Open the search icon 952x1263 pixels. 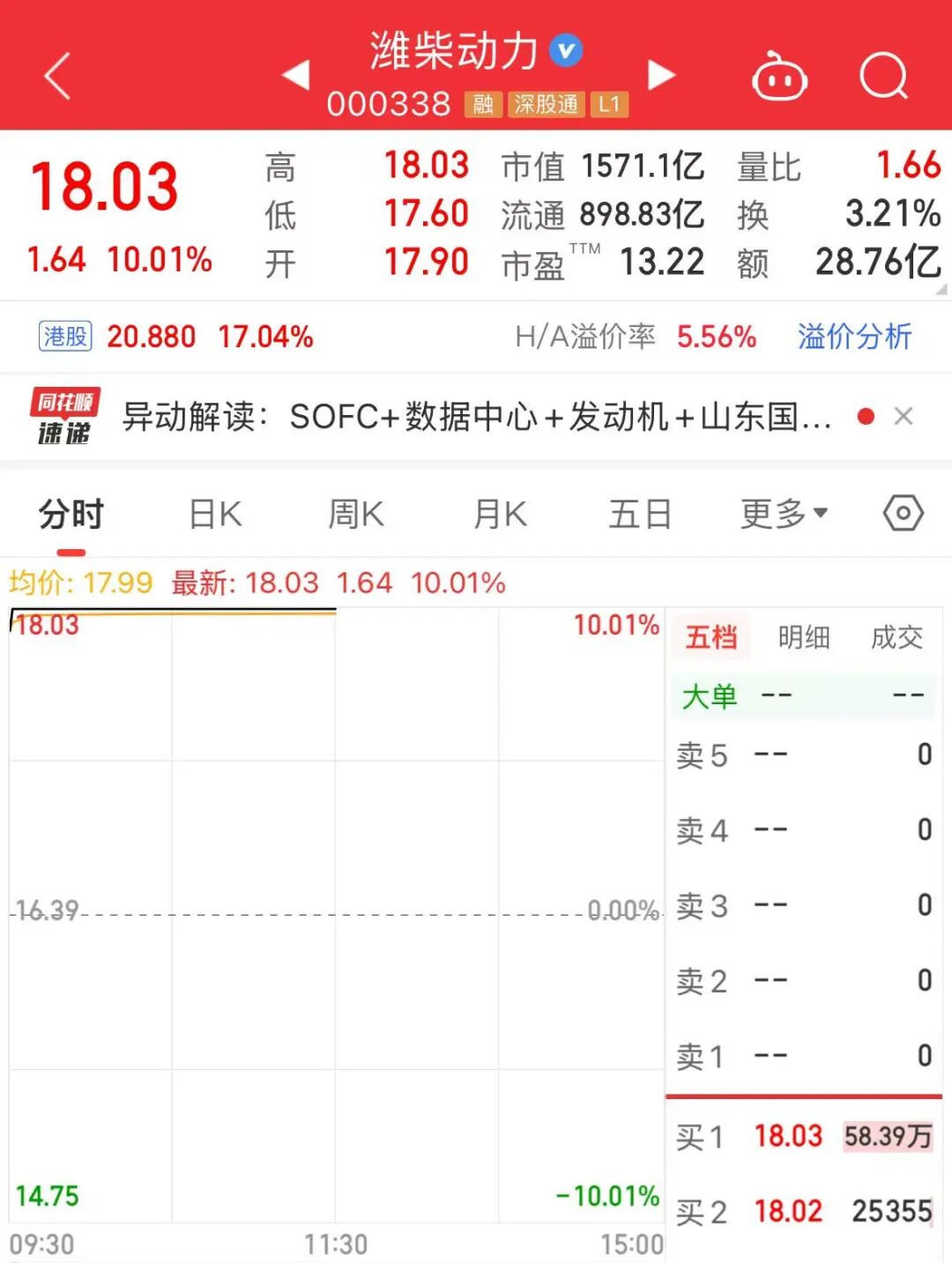coord(884,76)
